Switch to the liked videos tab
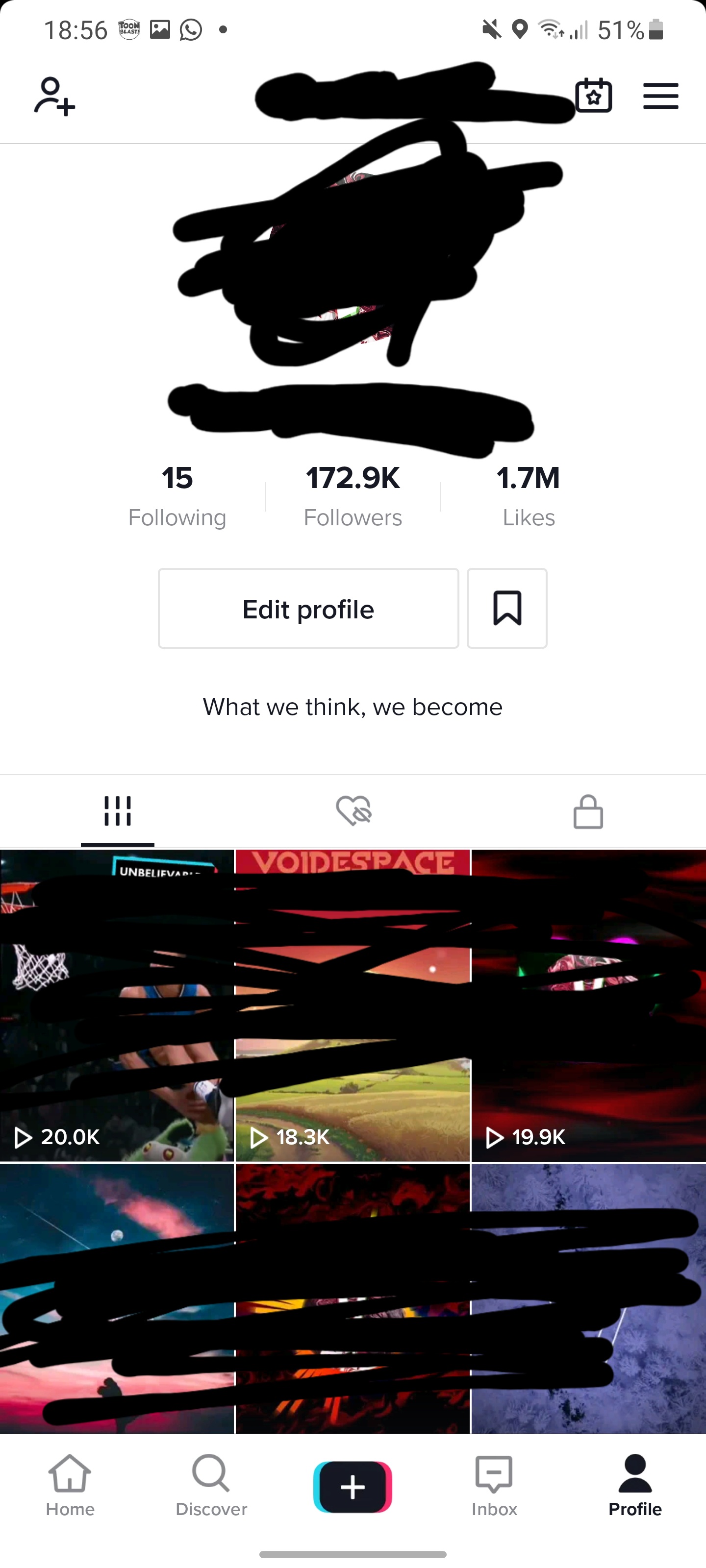The image size is (706, 1568). (x=353, y=811)
